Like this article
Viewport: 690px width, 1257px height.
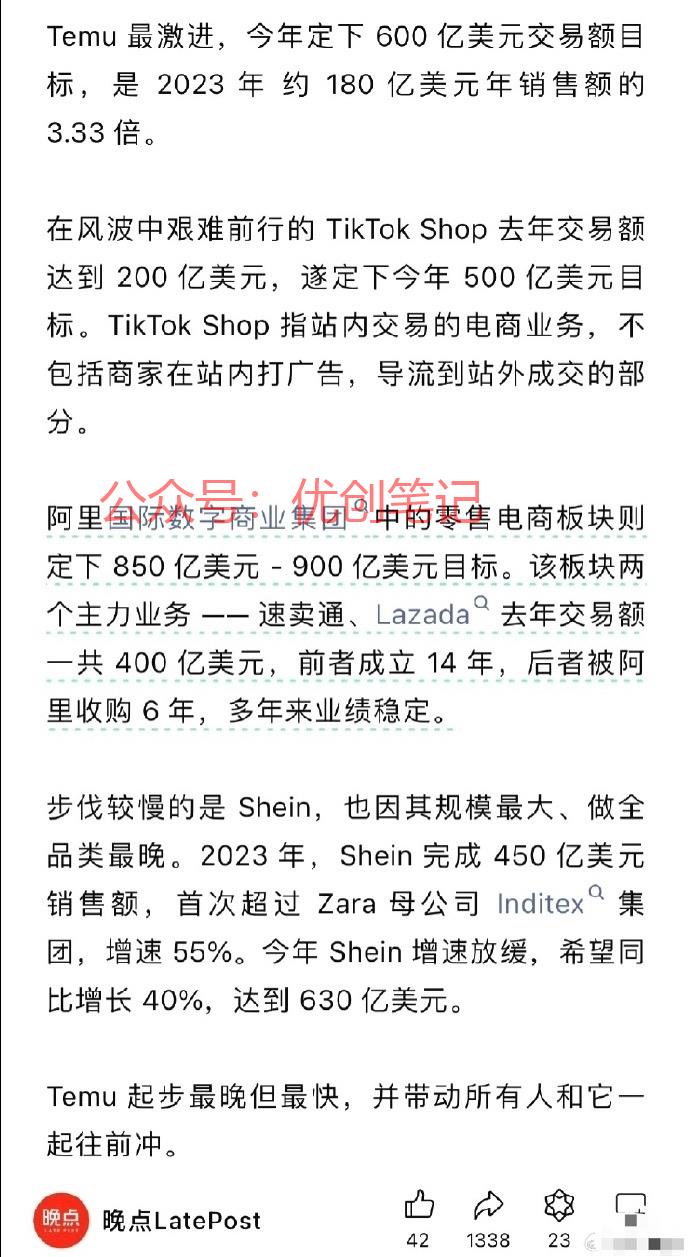419,1206
